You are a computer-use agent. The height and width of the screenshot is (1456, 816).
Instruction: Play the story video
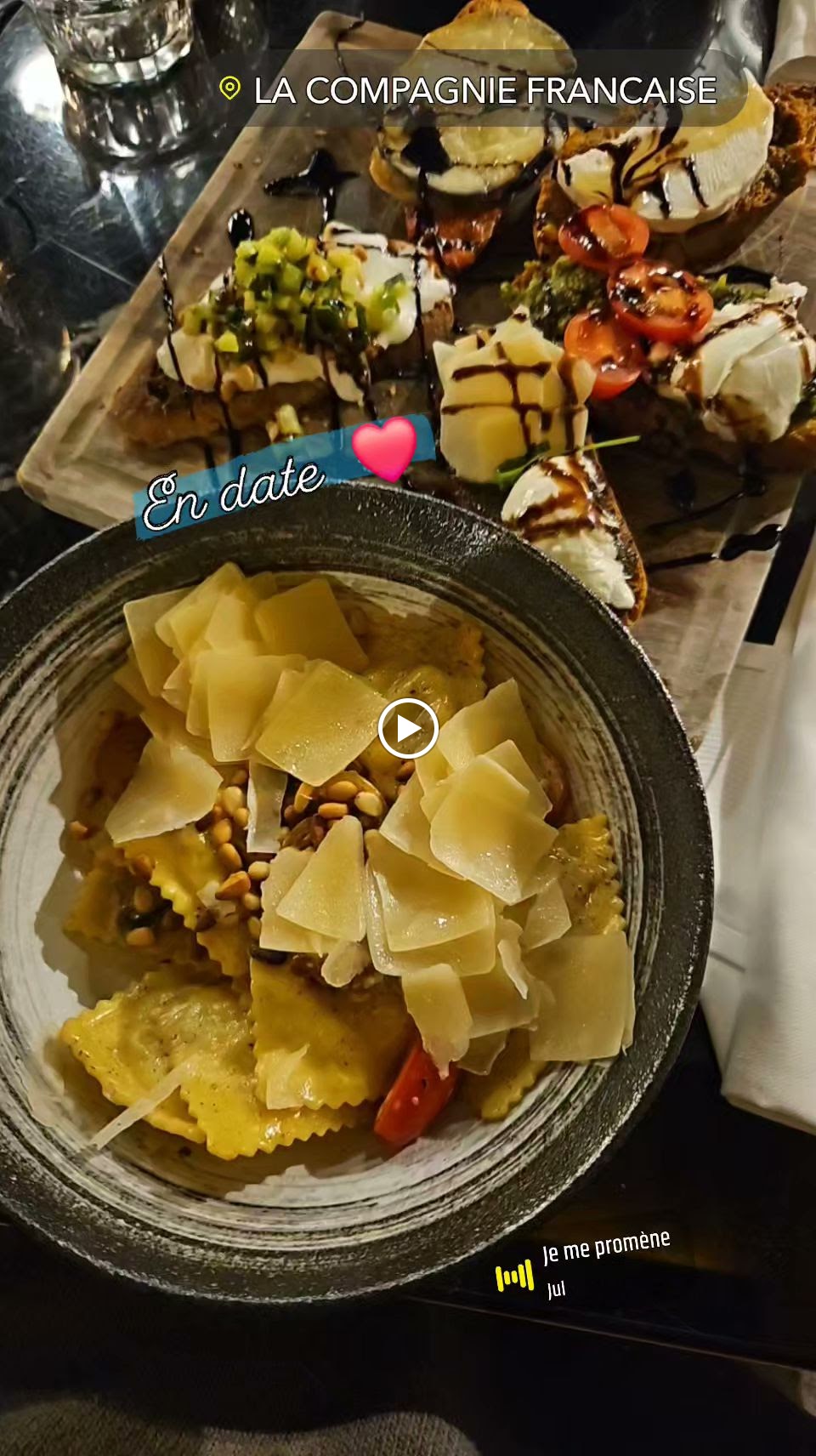click(x=408, y=728)
